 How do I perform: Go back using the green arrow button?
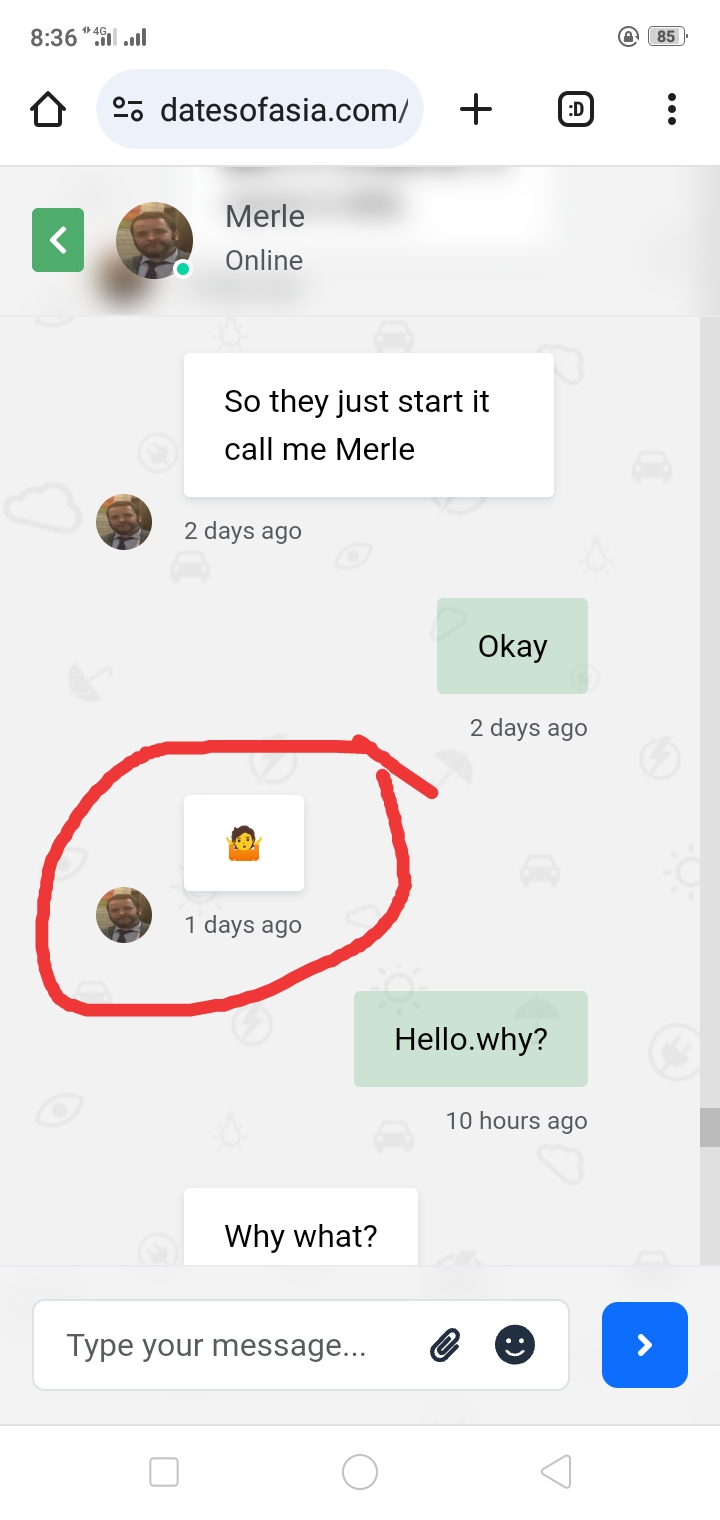[x=58, y=240]
